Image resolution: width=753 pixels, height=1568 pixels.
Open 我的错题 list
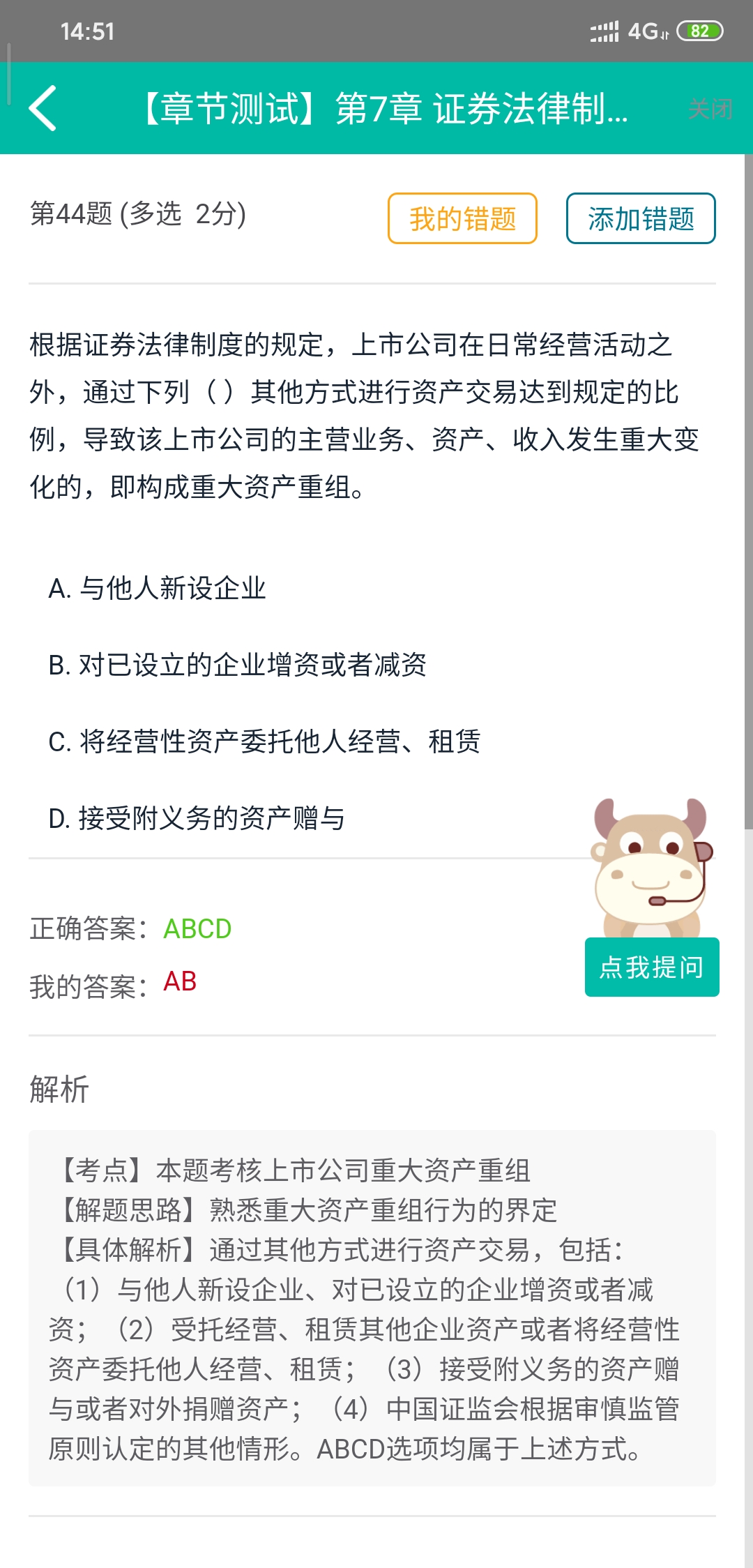[462, 218]
